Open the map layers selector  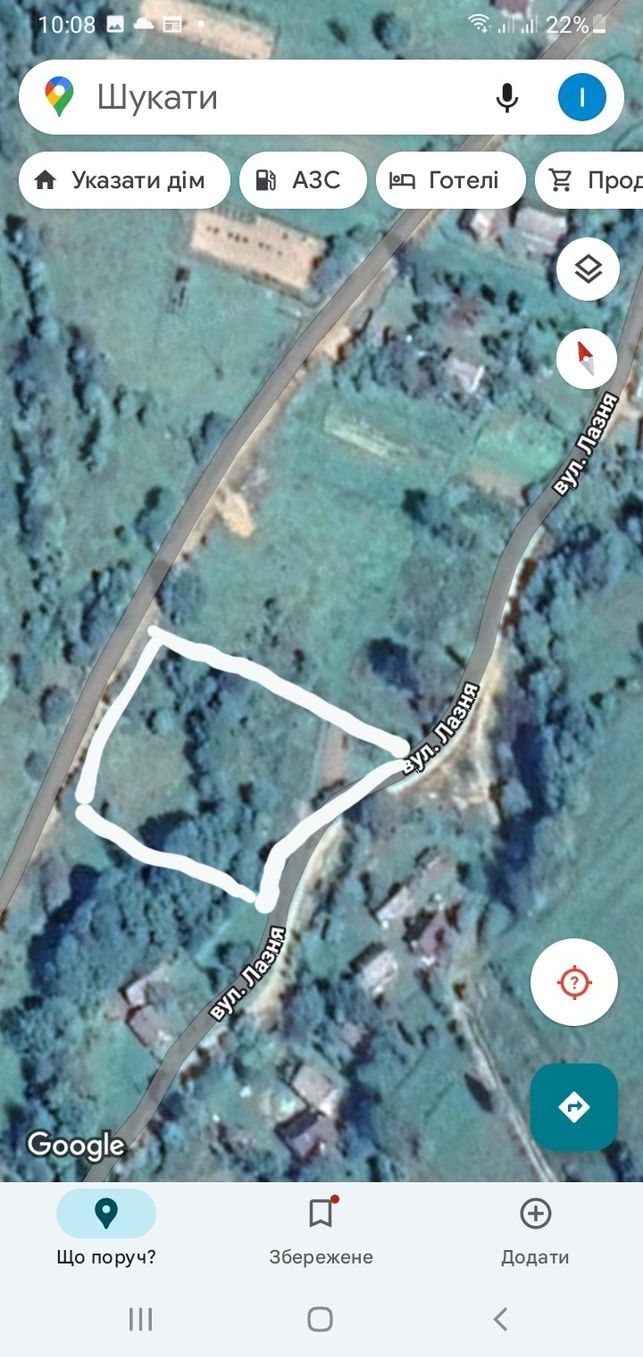click(588, 268)
